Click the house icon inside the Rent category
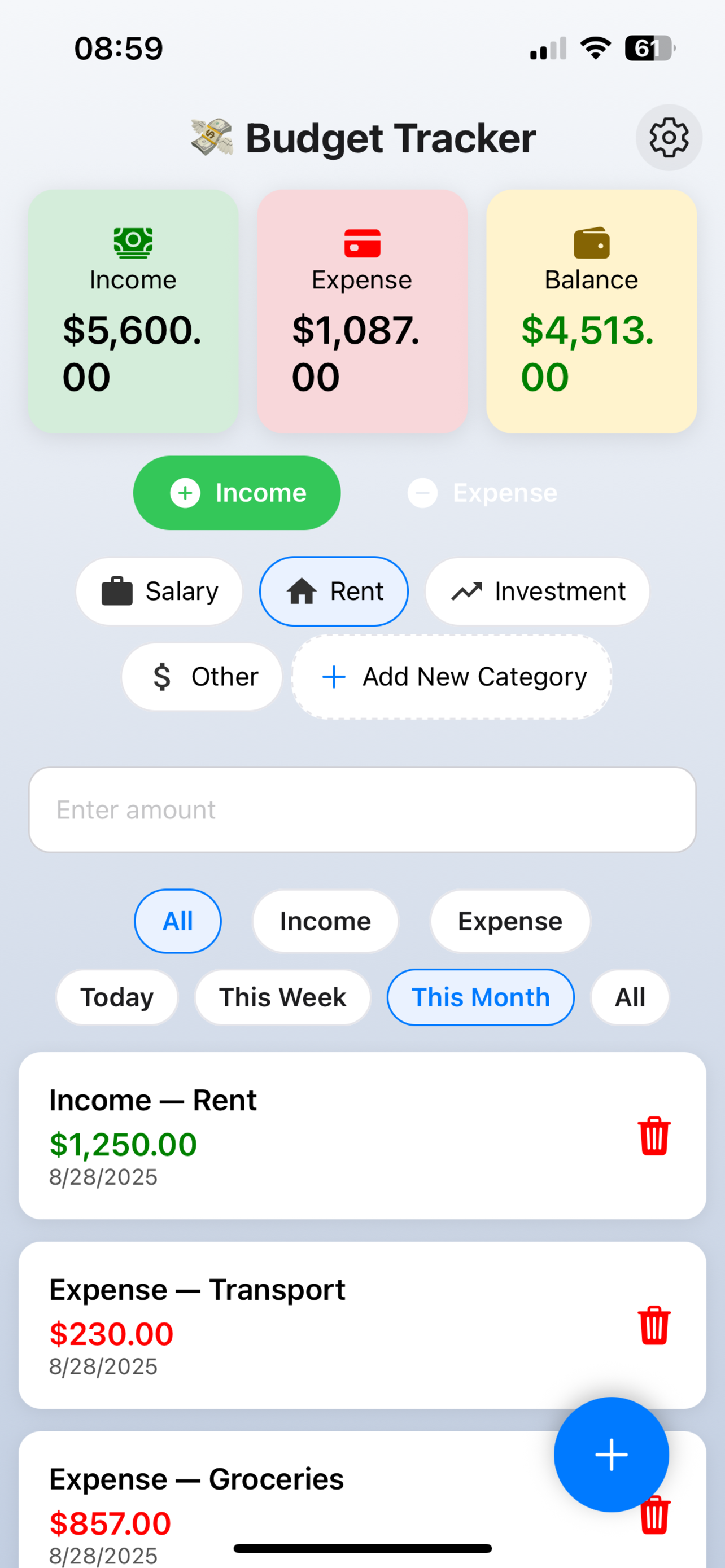This screenshot has width=725, height=1568. coord(303,590)
